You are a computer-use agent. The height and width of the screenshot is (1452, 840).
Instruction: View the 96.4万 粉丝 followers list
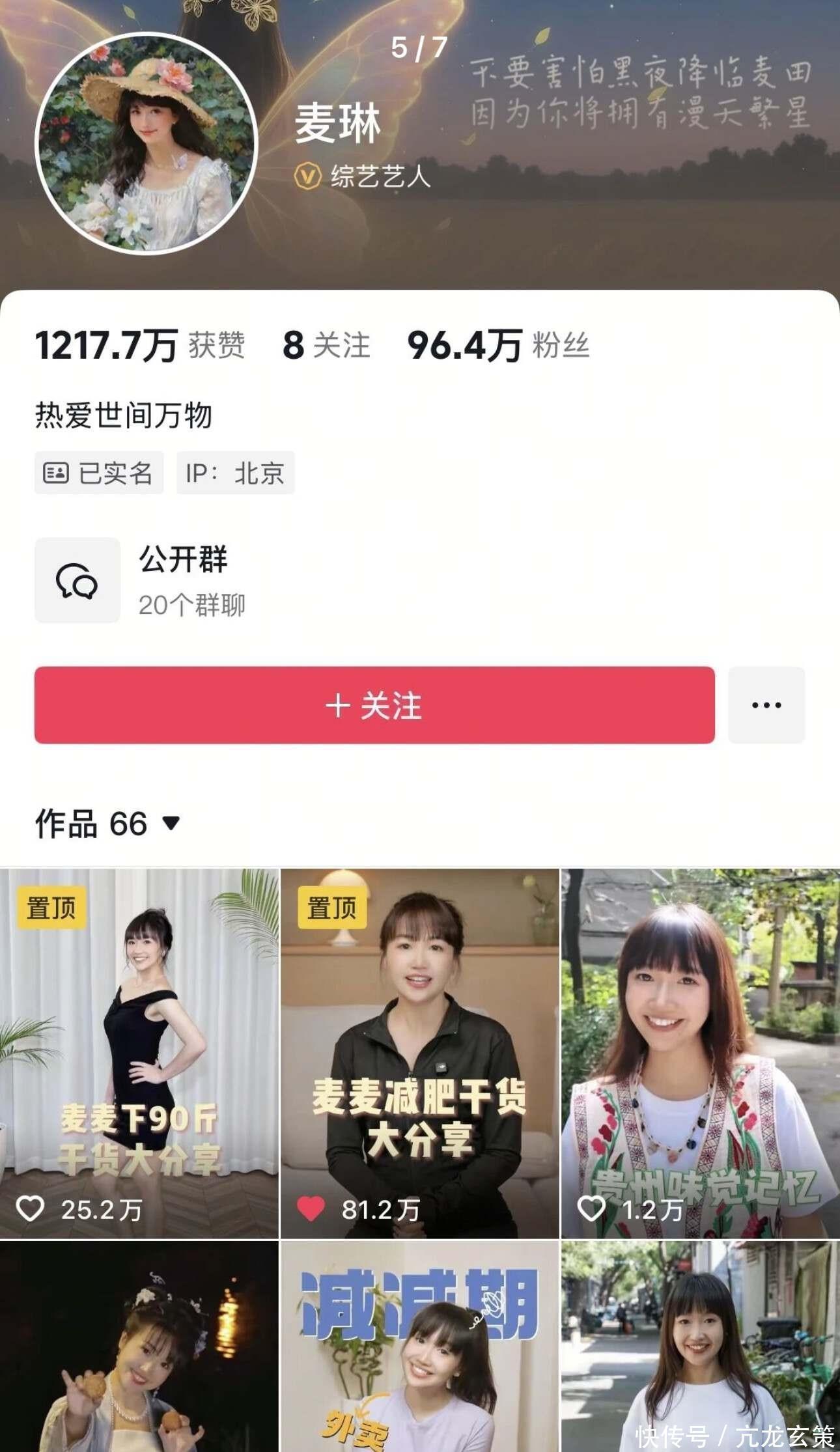click(498, 345)
